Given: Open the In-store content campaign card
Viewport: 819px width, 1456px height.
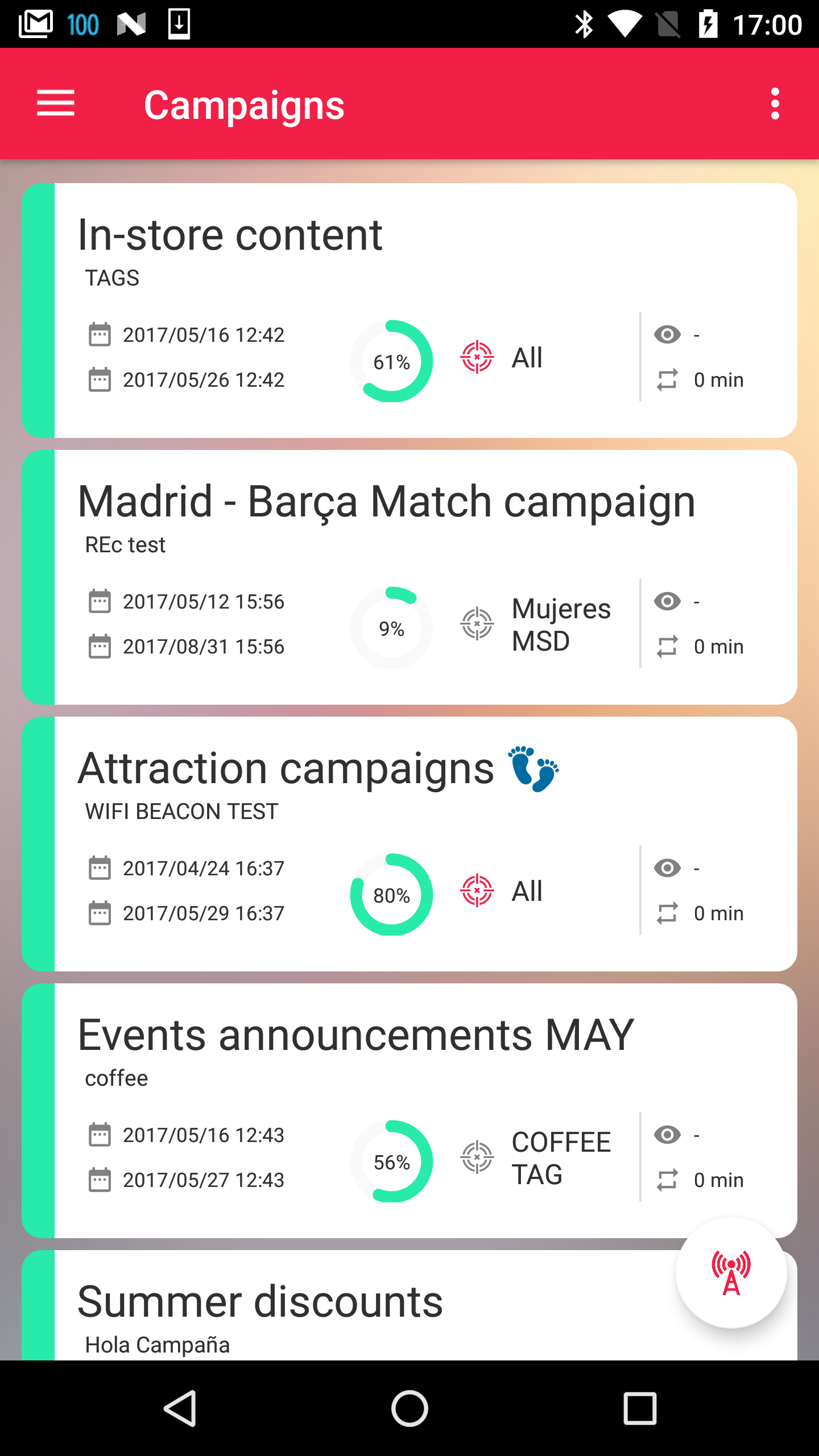Looking at the screenshot, I should (x=409, y=310).
